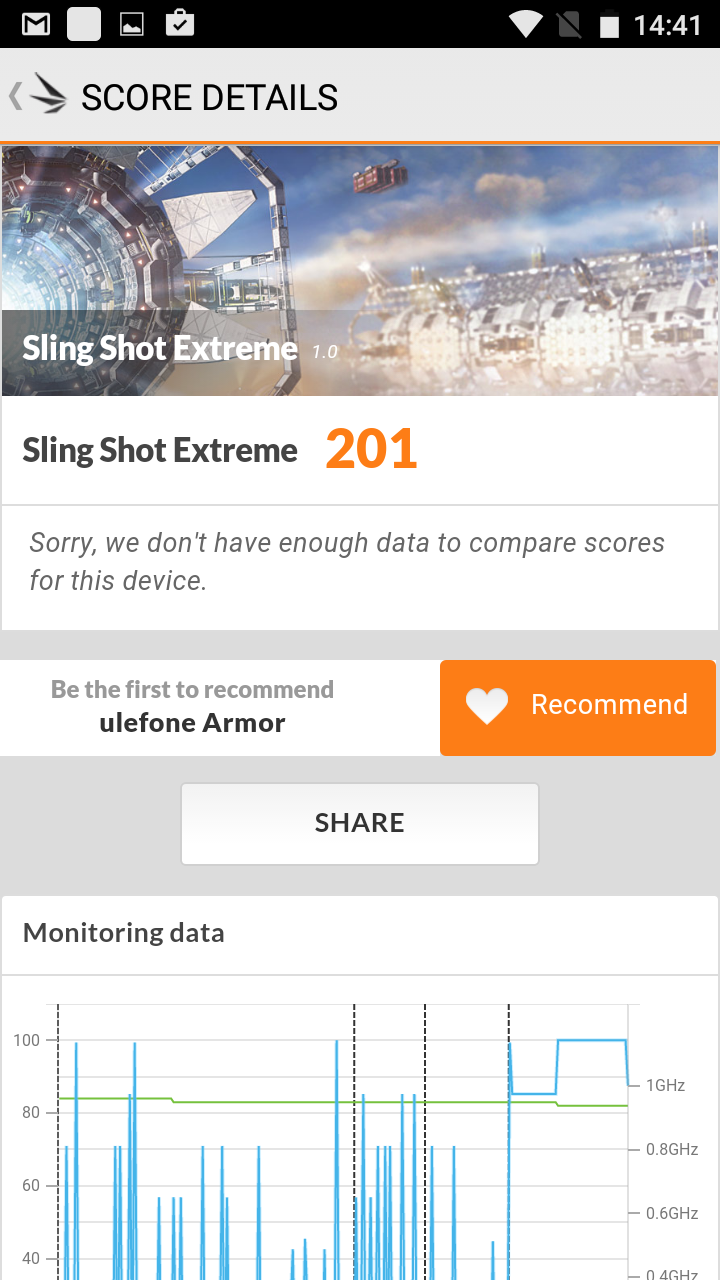Share the Sling Shot Extreme score
The height and width of the screenshot is (1280, 720).
tap(360, 823)
